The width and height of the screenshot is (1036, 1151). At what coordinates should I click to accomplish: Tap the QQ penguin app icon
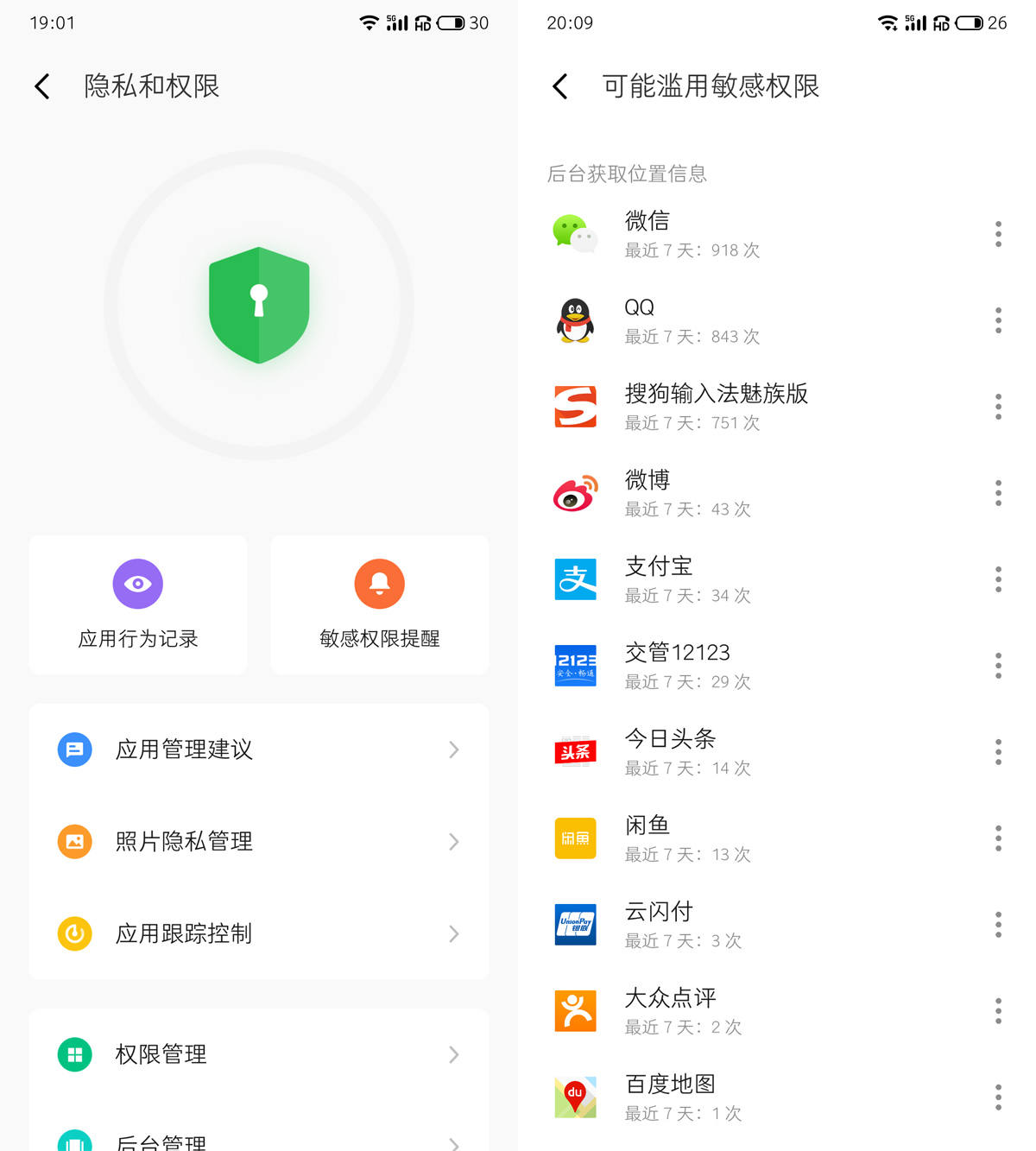pos(574,319)
